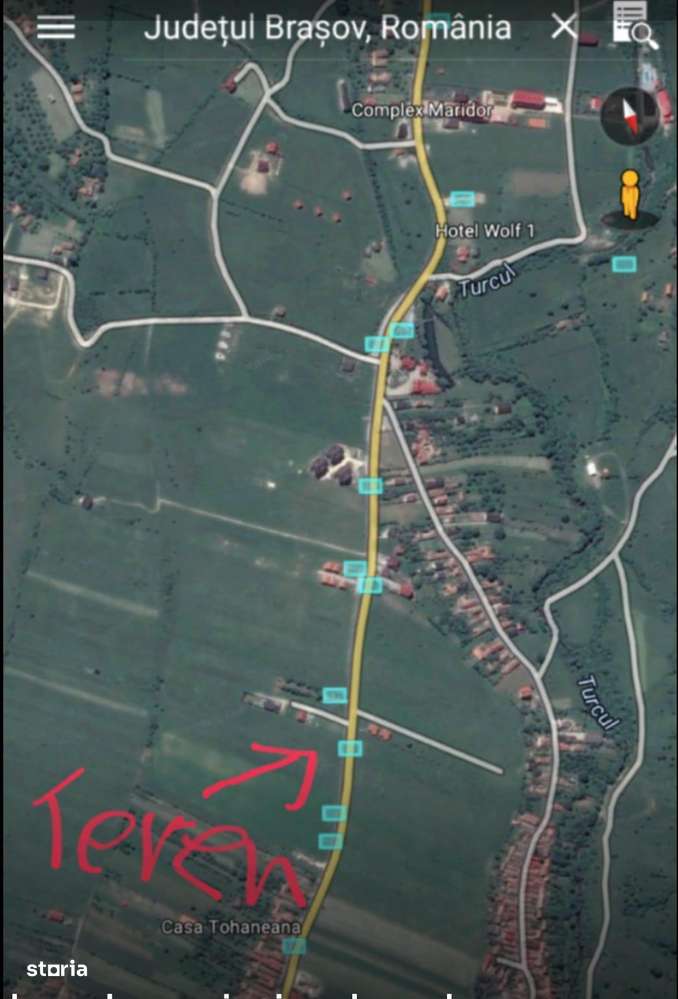Open the hamburger menu
678x999 pixels.
coord(56,27)
